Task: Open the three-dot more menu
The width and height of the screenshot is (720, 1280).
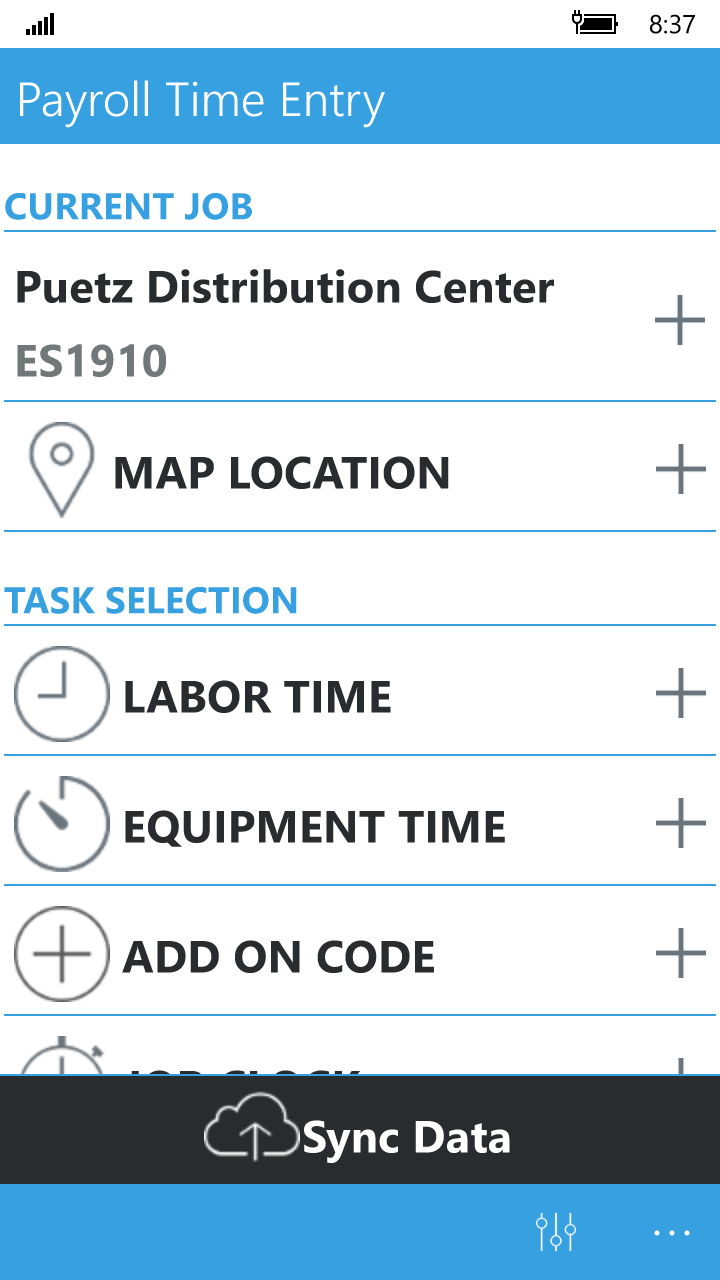Action: 672,1233
